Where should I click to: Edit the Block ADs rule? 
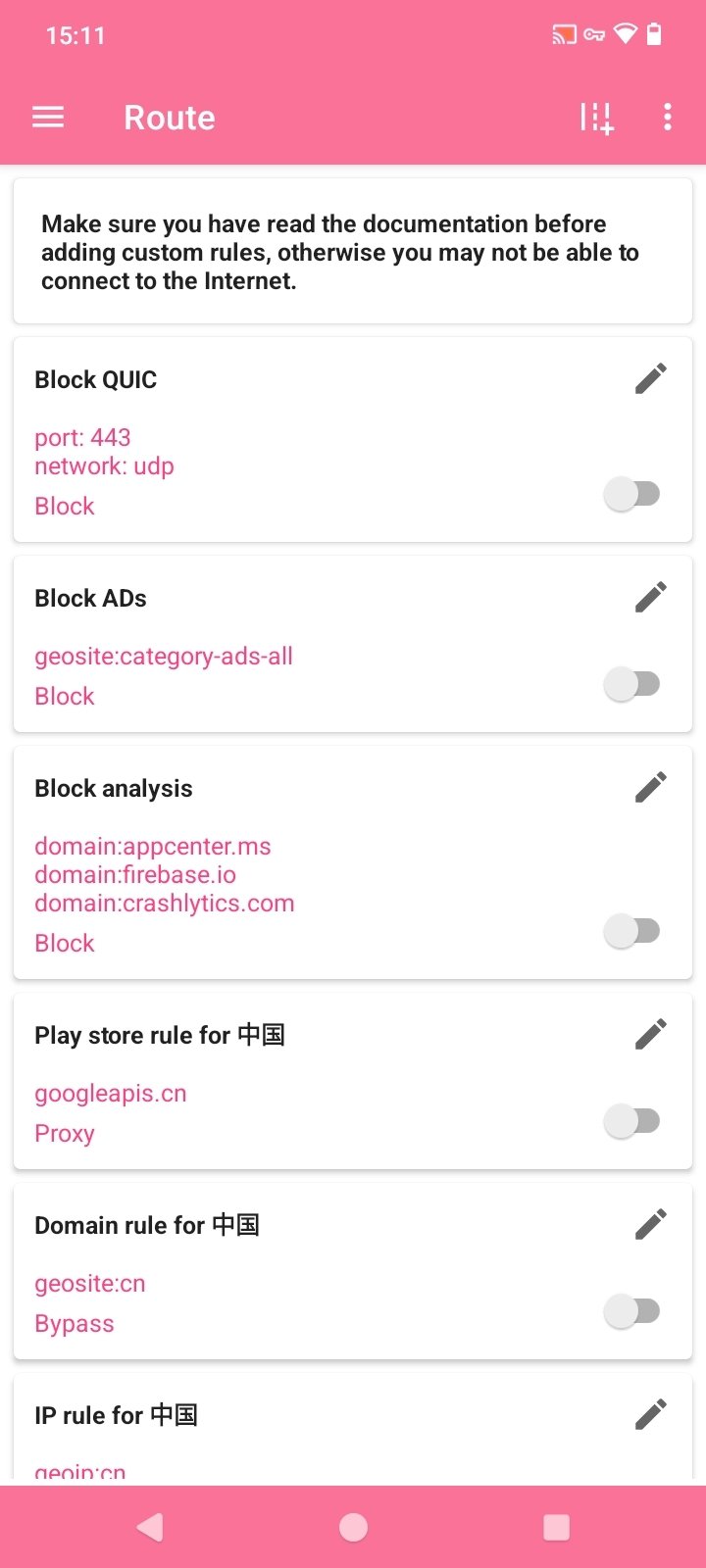click(x=650, y=598)
